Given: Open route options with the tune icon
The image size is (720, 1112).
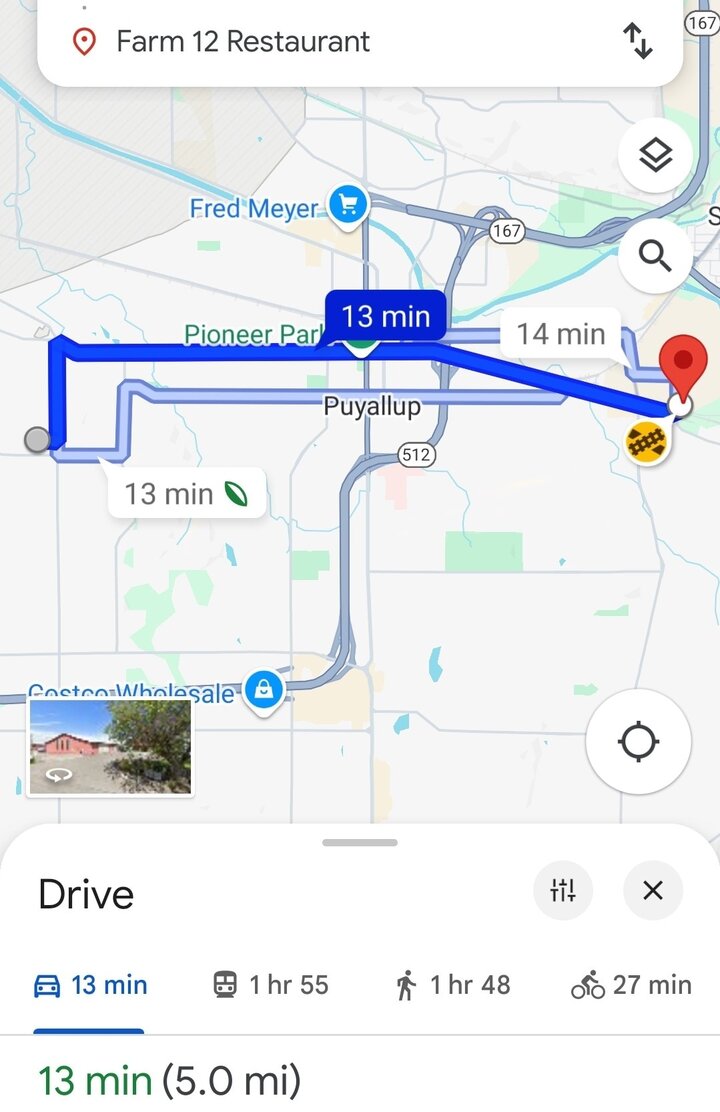Looking at the screenshot, I should pyautogui.click(x=563, y=890).
